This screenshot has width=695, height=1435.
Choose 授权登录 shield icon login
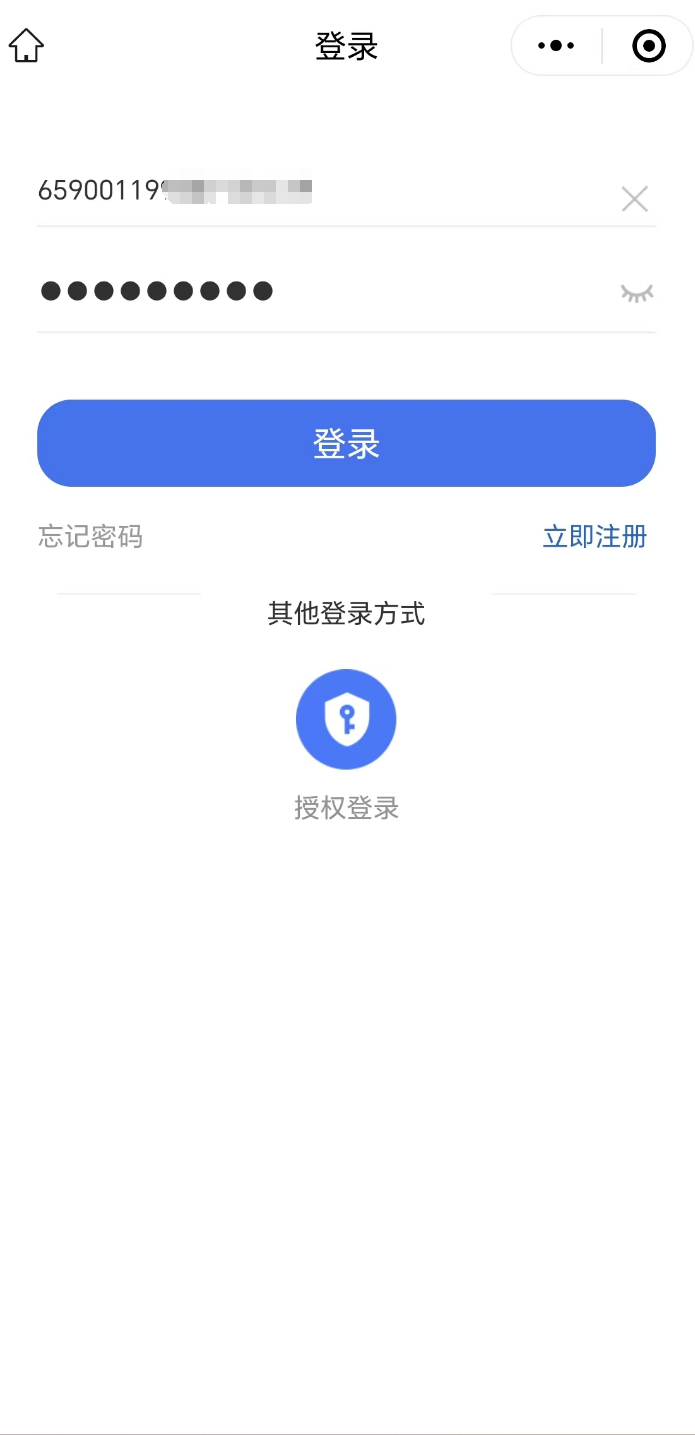coord(346,719)
